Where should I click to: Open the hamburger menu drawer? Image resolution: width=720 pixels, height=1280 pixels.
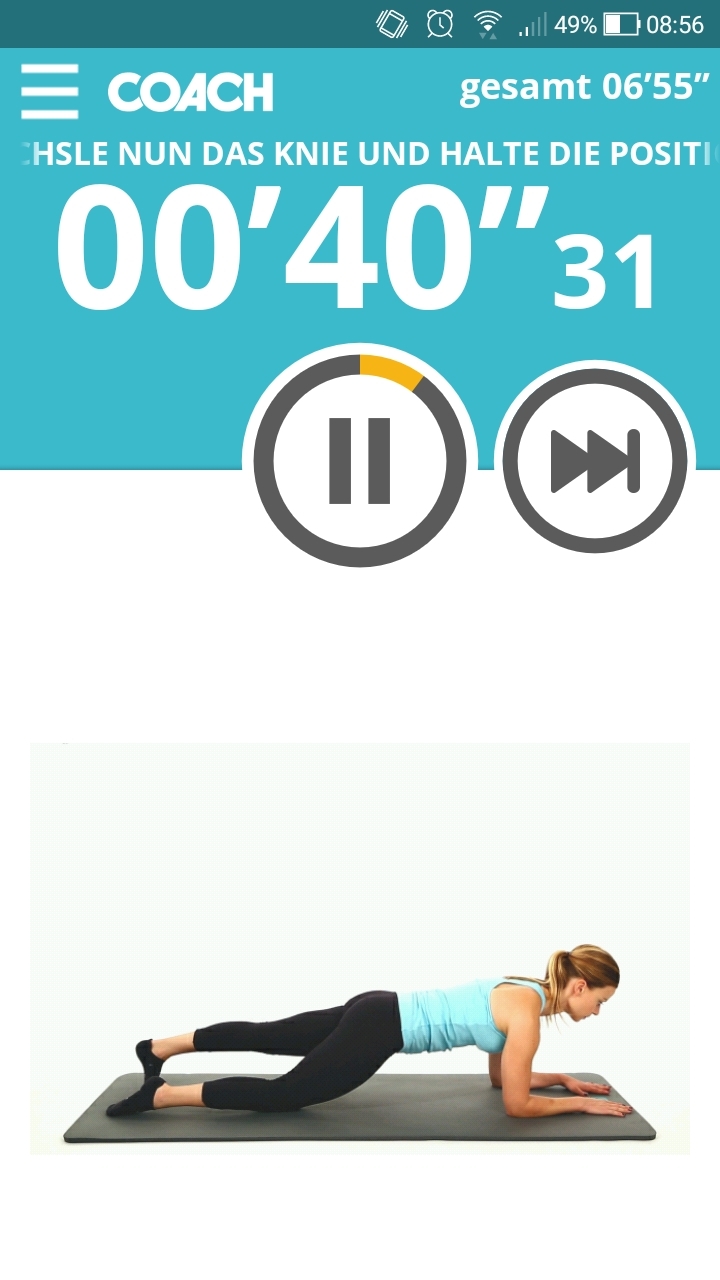pyautogui.click(x=49, y=92)
